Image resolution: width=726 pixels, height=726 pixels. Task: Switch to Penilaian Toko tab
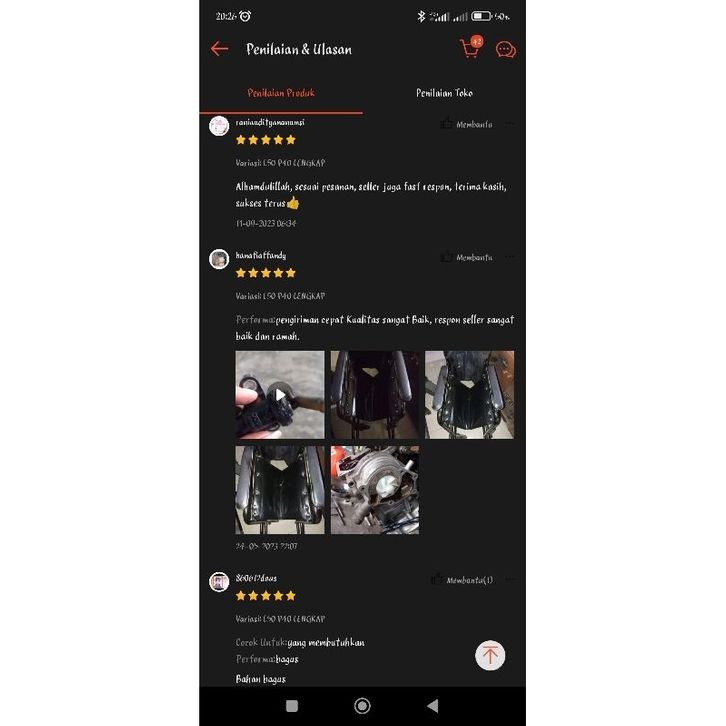pos(444,93)
